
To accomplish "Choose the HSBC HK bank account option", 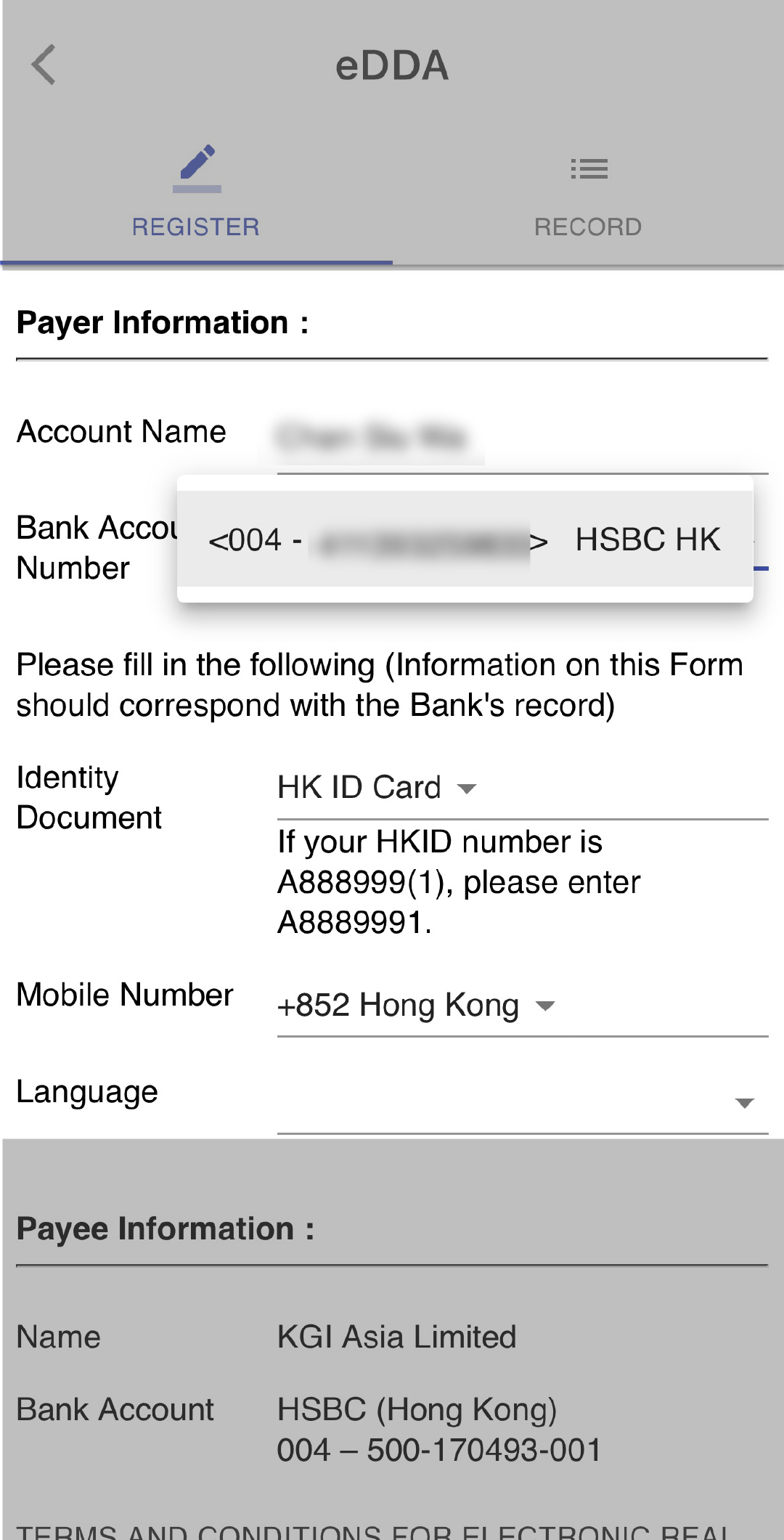I will tap(465, 539).
